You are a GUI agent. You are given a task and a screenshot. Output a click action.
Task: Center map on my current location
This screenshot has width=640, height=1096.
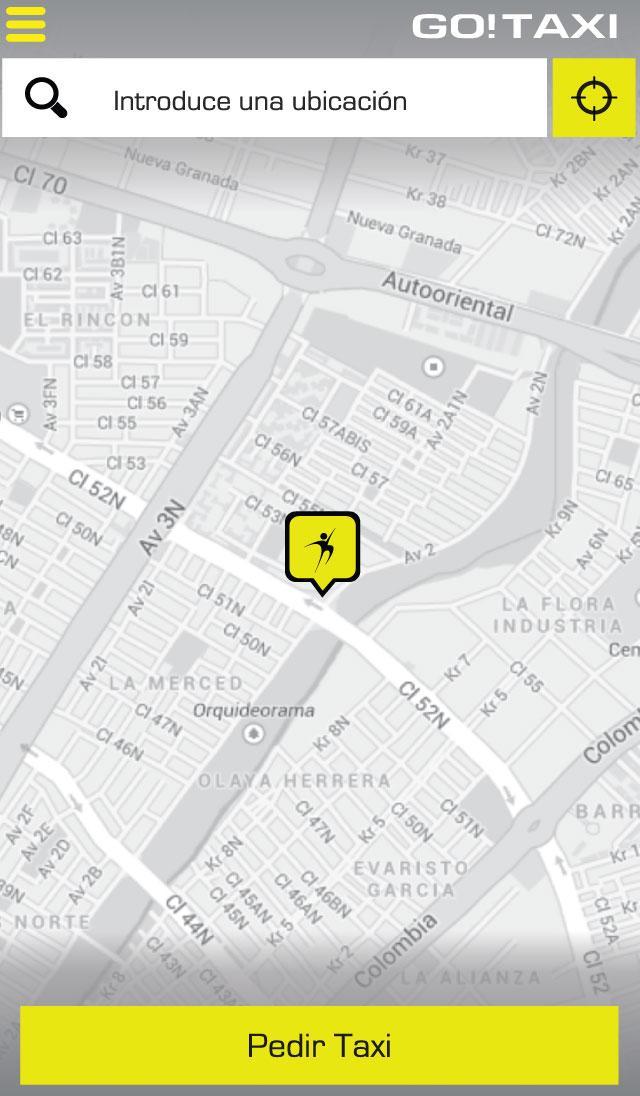pos(593,99)
